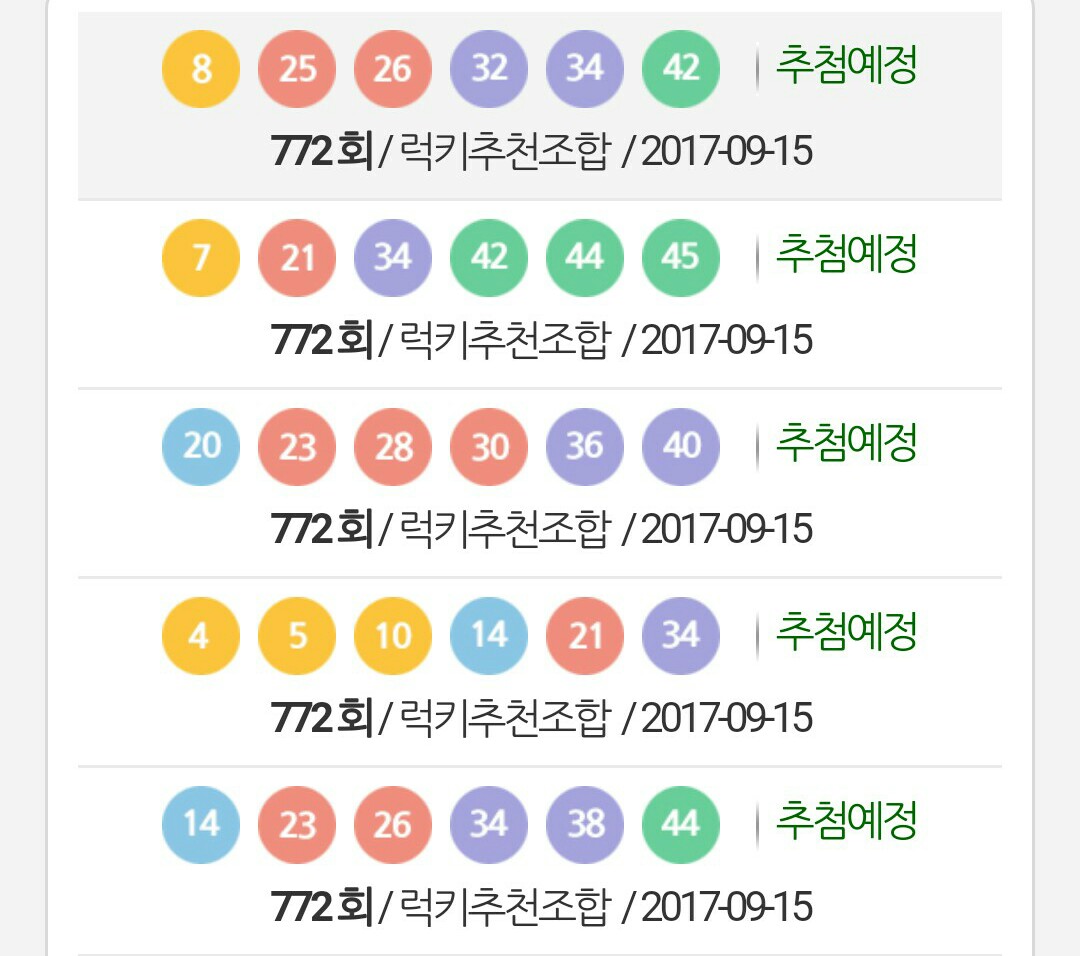Select the row with numbers 7, 21, 34, 42, 44, 45
The width and height of the screenshot is (1080, 956).
[540, 294]
